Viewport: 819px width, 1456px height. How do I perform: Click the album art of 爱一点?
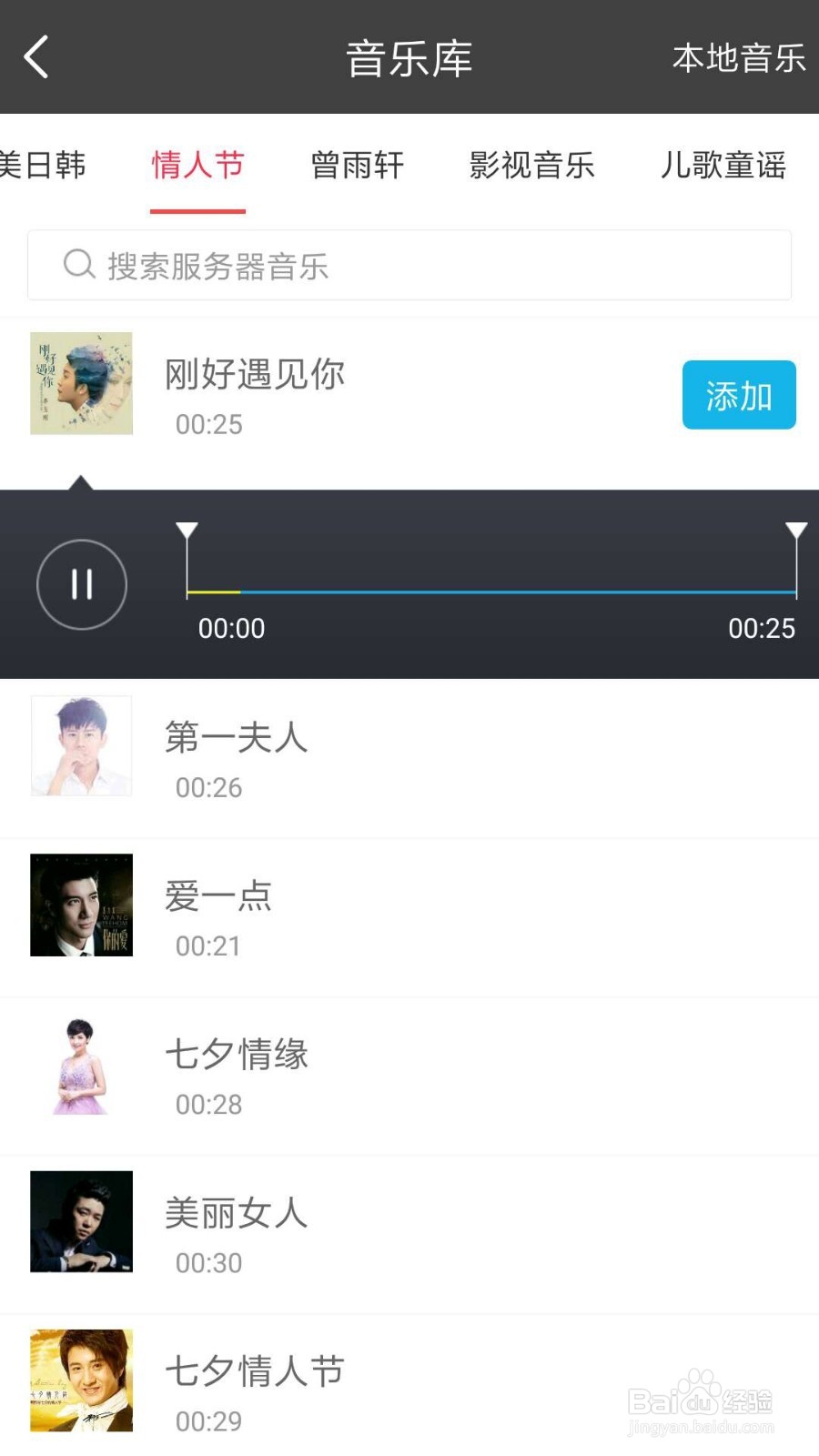tap(81, 905)
